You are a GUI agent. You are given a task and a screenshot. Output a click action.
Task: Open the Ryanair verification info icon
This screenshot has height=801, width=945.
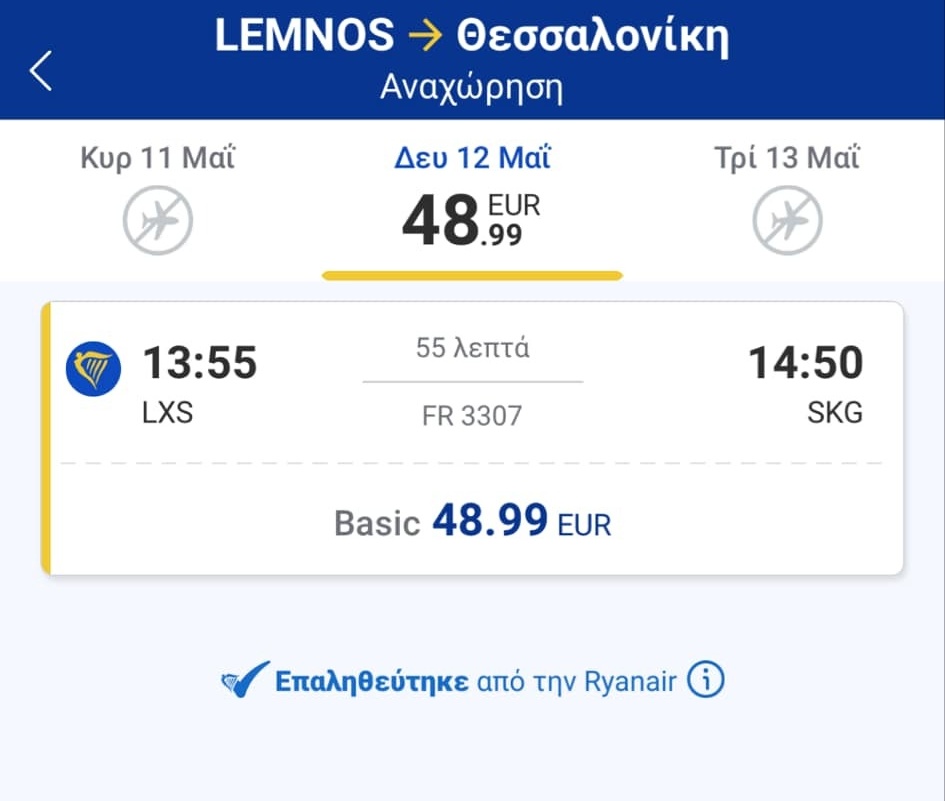[x=706, y=681]
